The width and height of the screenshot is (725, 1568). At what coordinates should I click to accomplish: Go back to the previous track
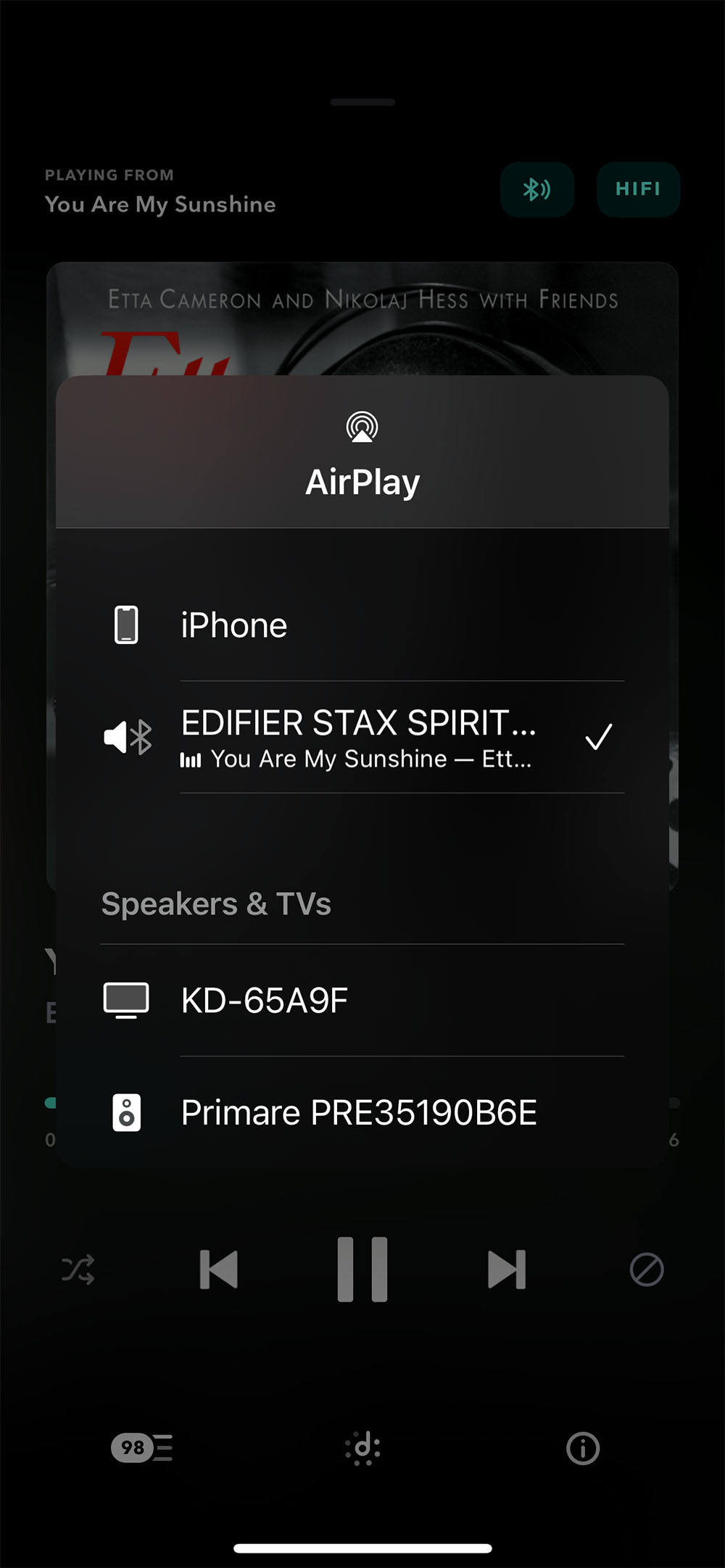[218, 1269]
